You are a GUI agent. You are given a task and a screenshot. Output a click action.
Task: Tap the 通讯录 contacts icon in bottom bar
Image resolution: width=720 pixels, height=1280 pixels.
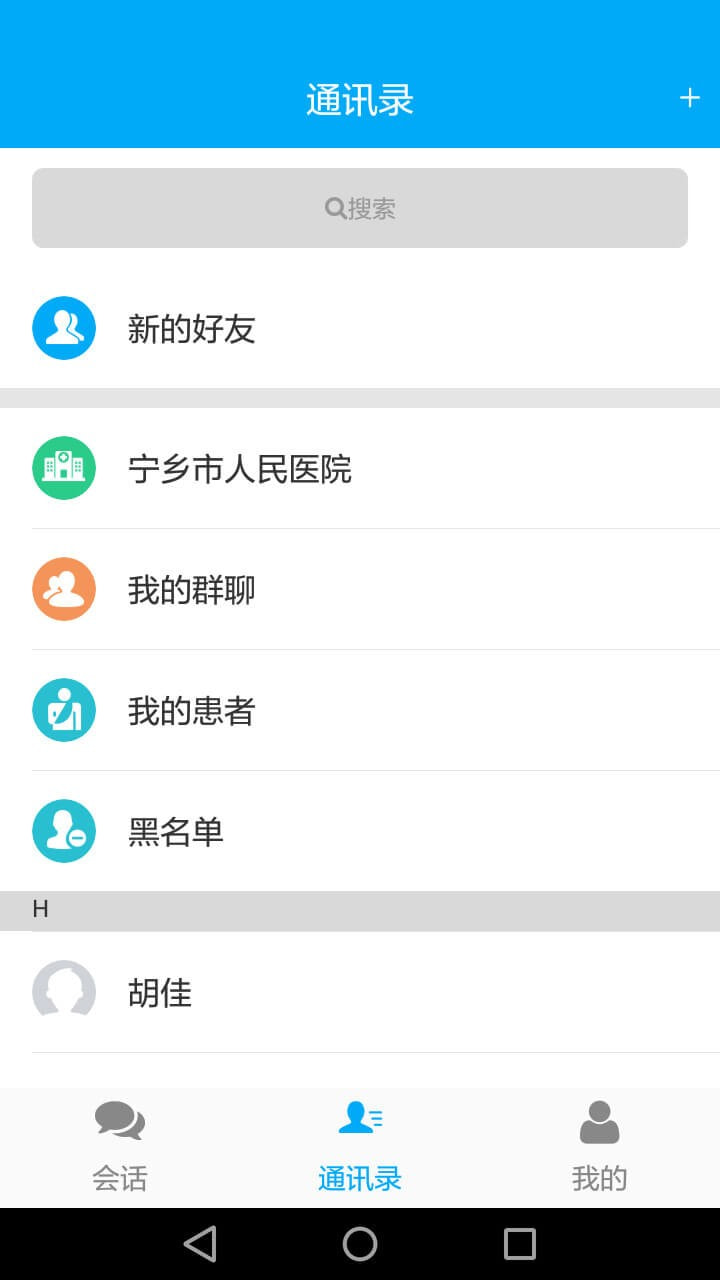tap(360, 1118)
